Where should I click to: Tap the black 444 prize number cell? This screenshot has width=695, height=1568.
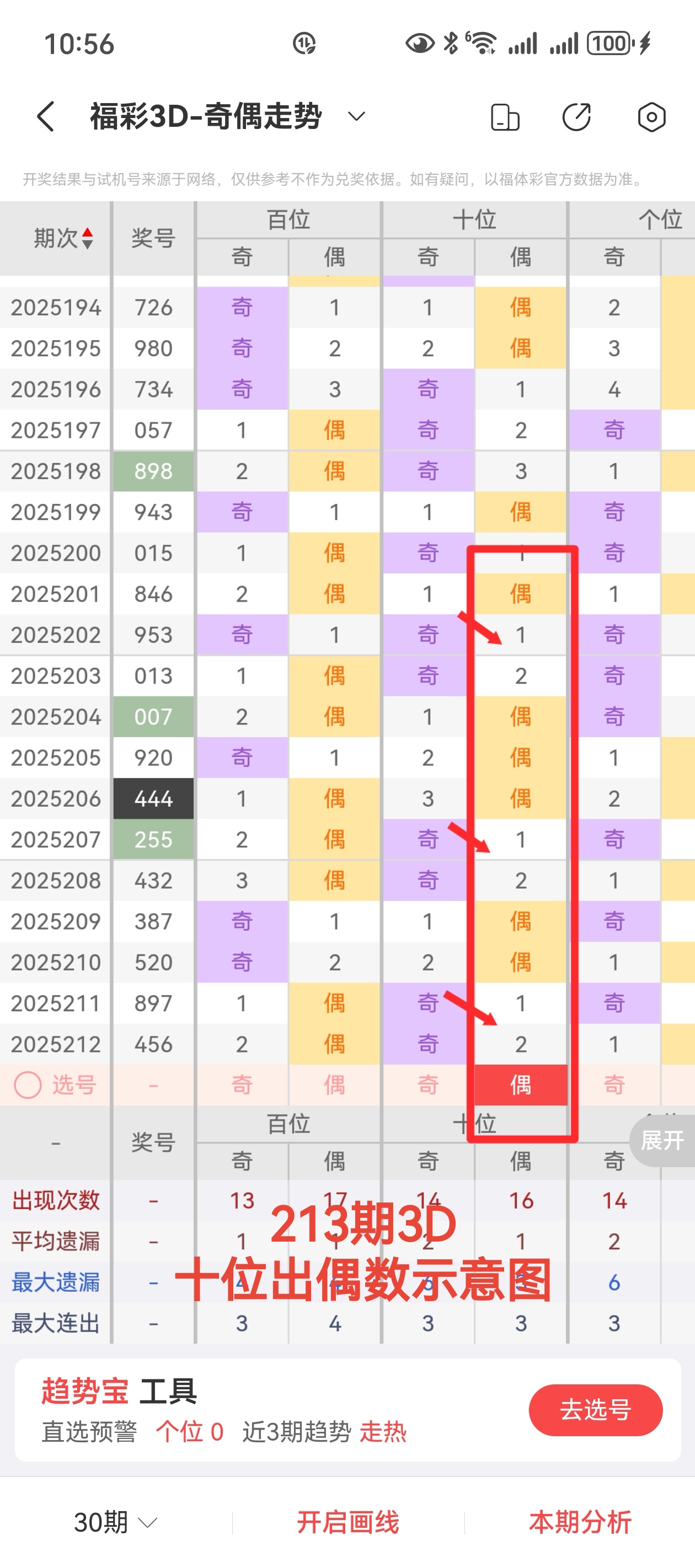[x=153, y=798]
